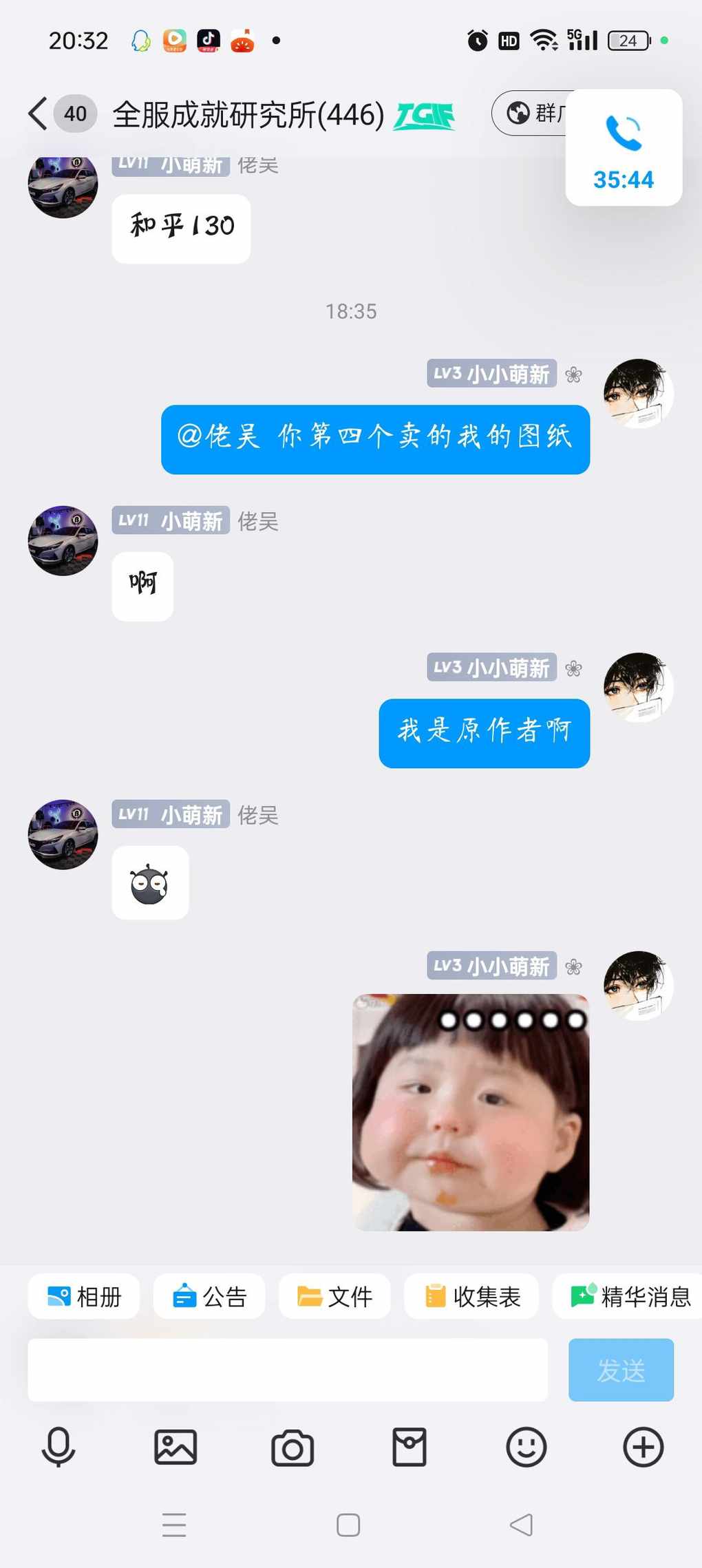Viewport: 702px width, 1568px height.
Task: Open the recent apps system button
Action: point(174,1525)
